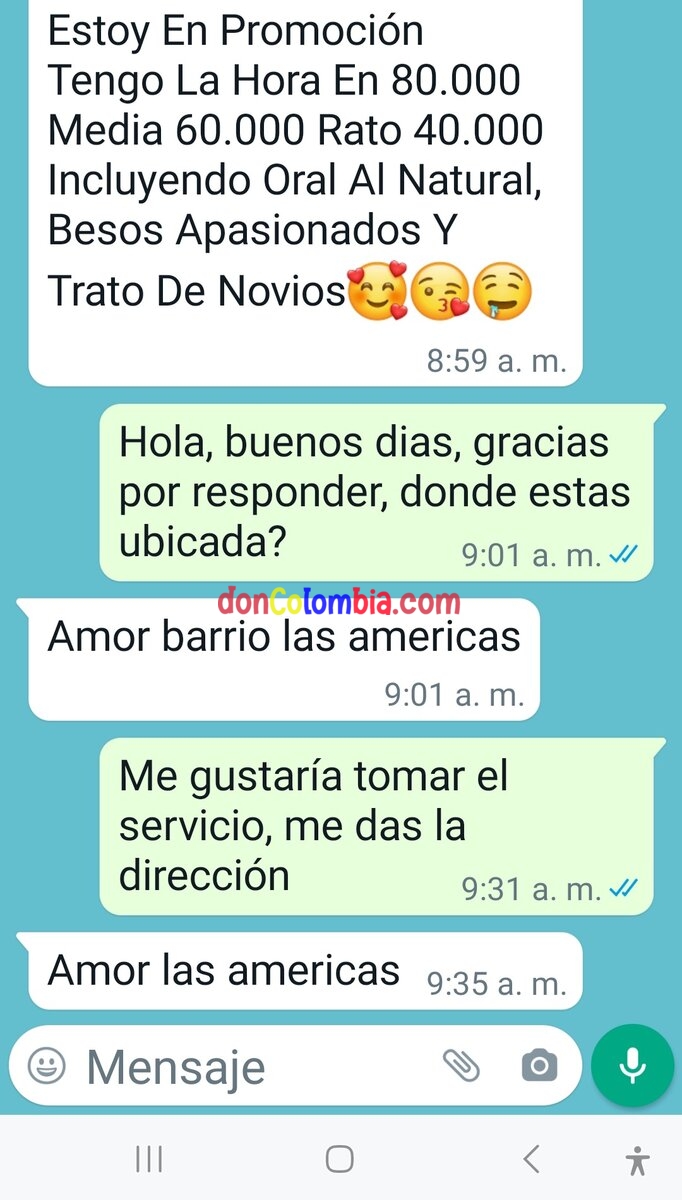Open recent apps from navigation bar
The width and height of the screenshot is (682, 1200).
pyautogui.click(x=149, y=1159)
